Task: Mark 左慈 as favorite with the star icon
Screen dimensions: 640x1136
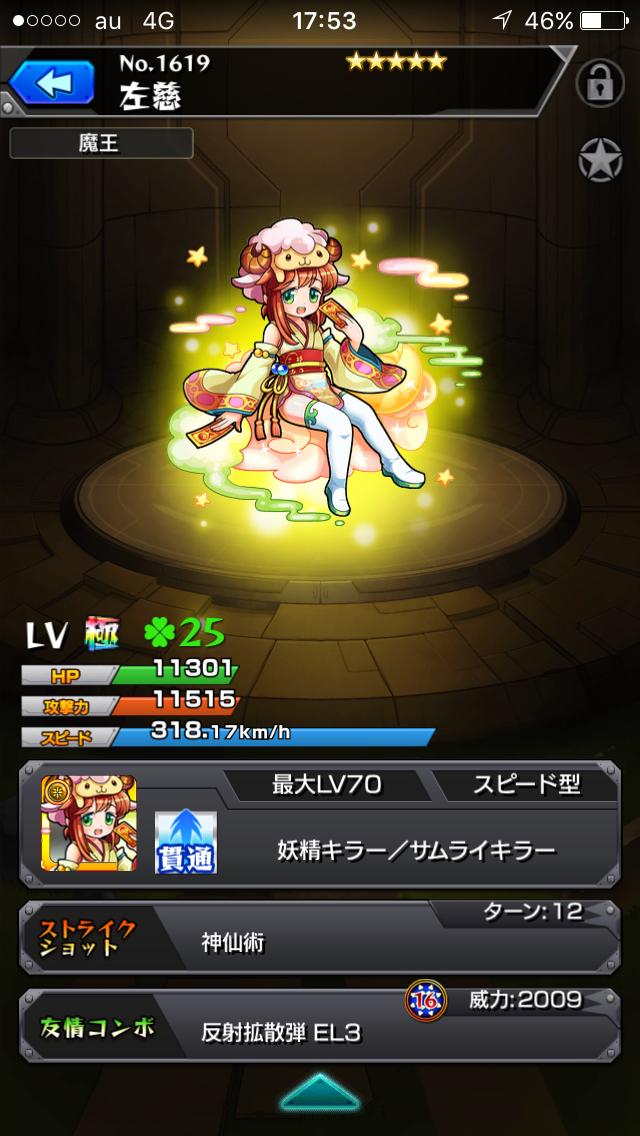Action: [600, 161]
